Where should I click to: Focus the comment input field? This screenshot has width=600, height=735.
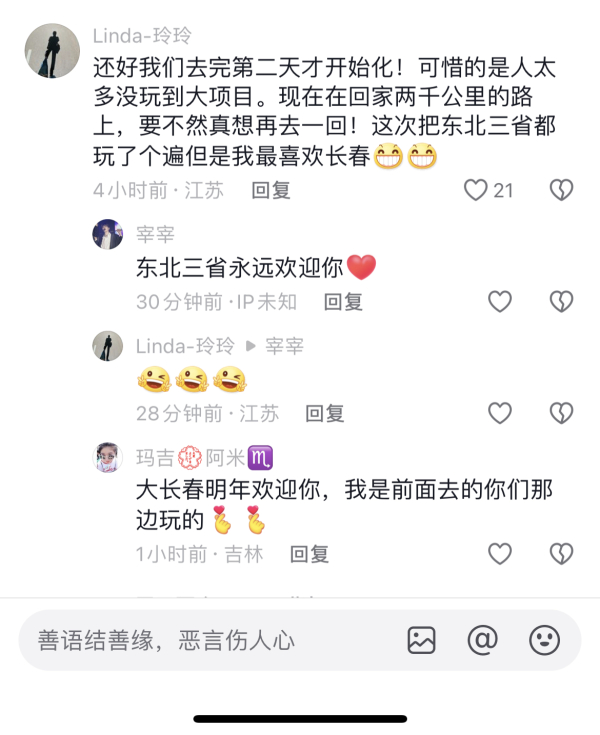pos(200,640)
